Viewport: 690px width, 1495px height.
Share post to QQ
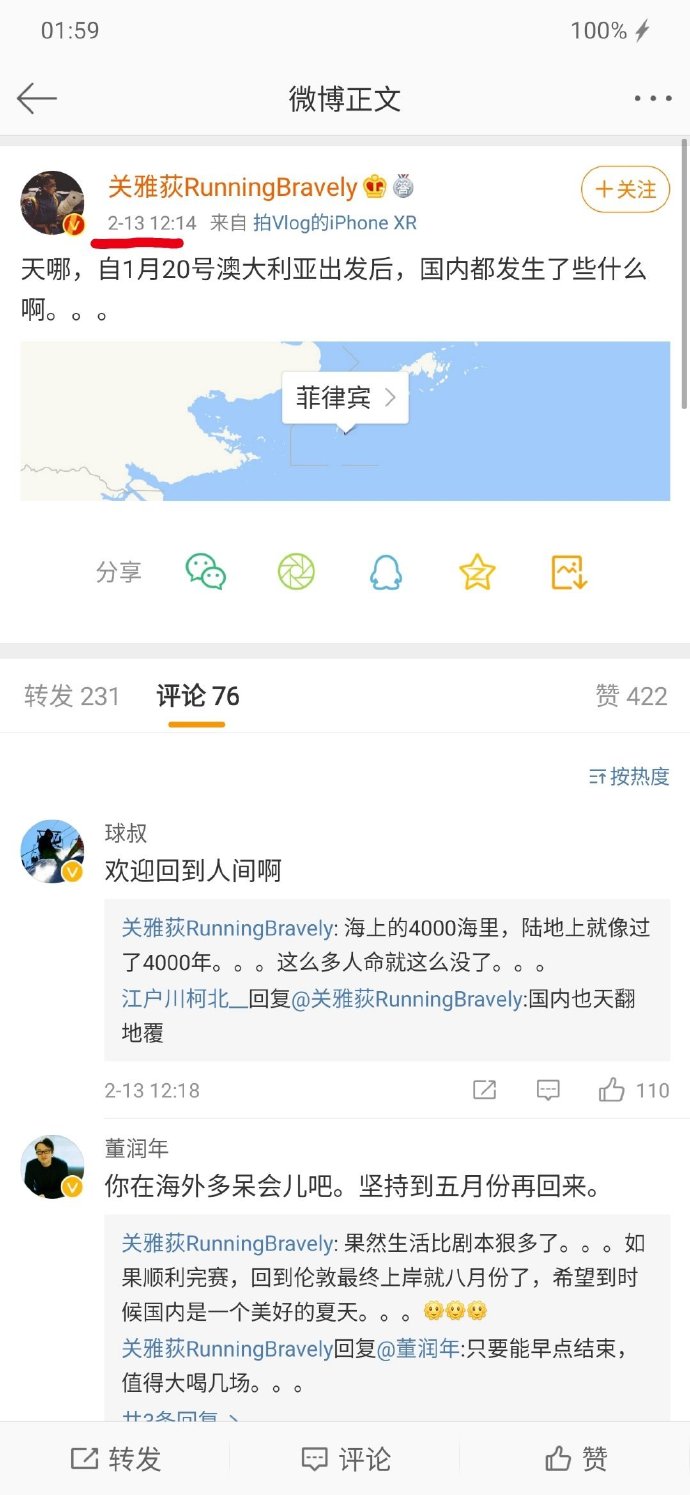(x=385, y=572)
